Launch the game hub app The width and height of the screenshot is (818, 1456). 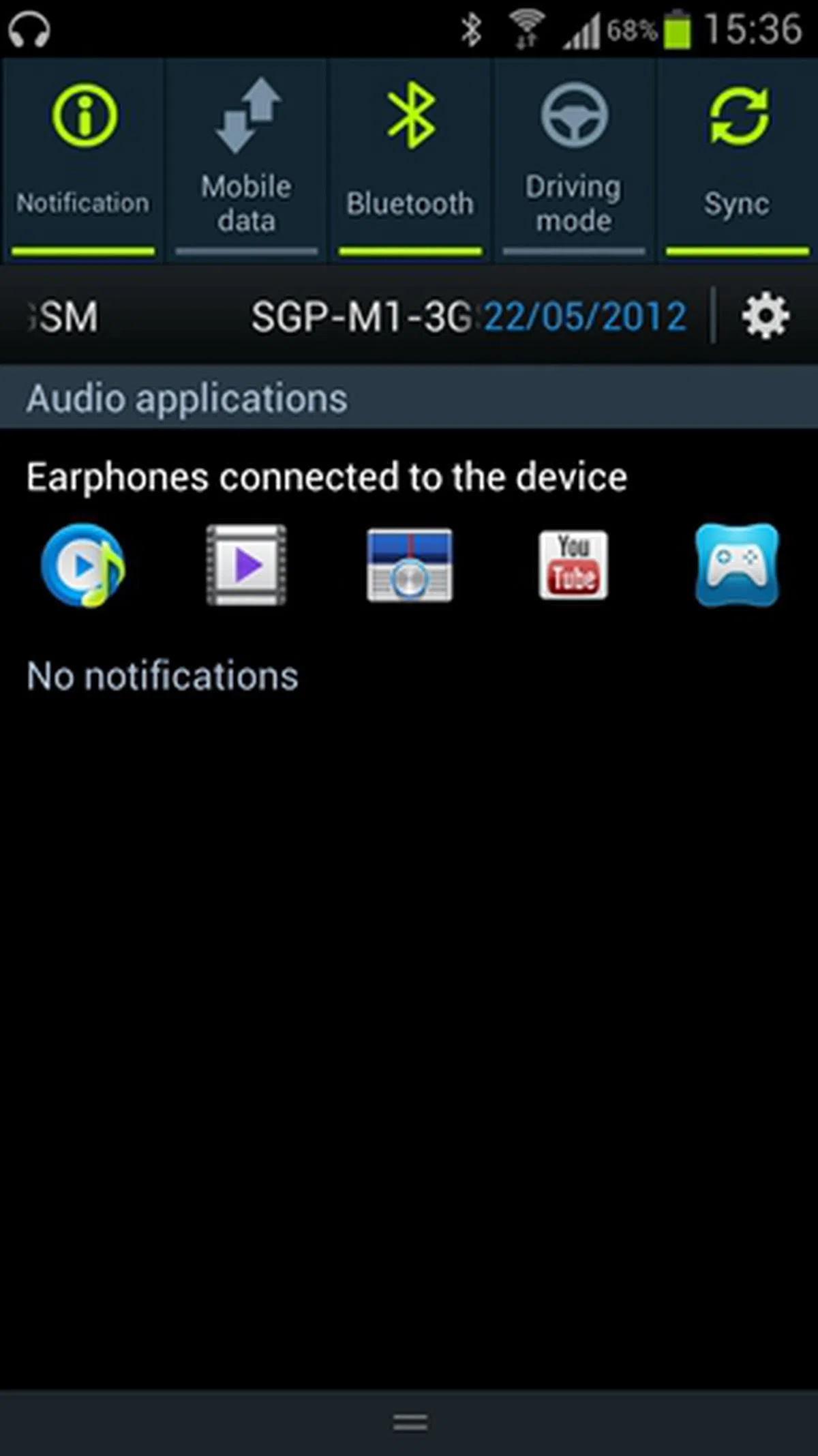pyautogui.click(x=737, y=565)
